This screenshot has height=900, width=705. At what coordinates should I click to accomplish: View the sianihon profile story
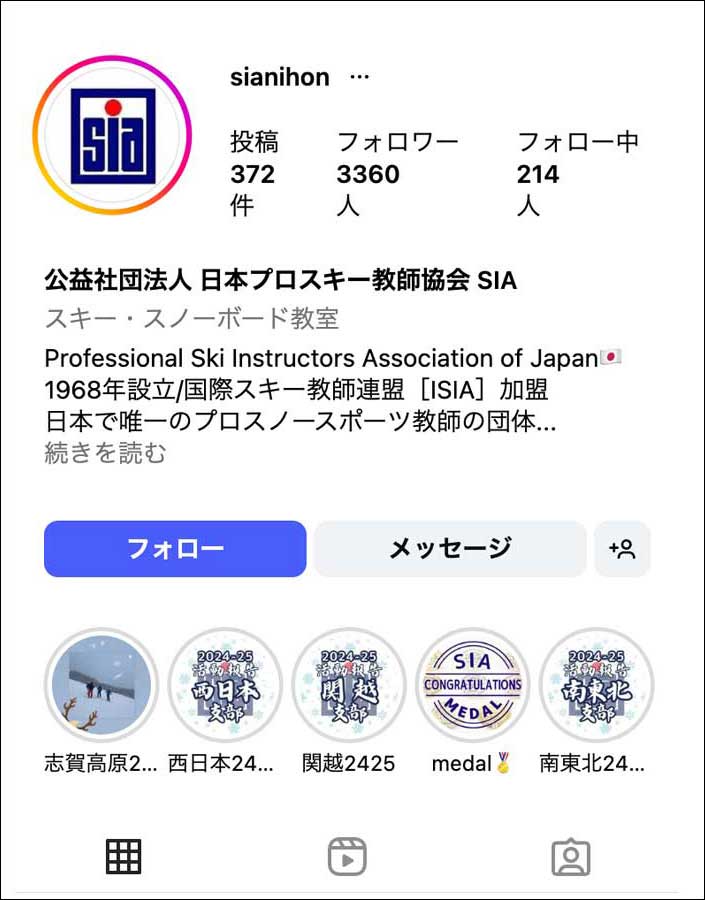point(112,135)
